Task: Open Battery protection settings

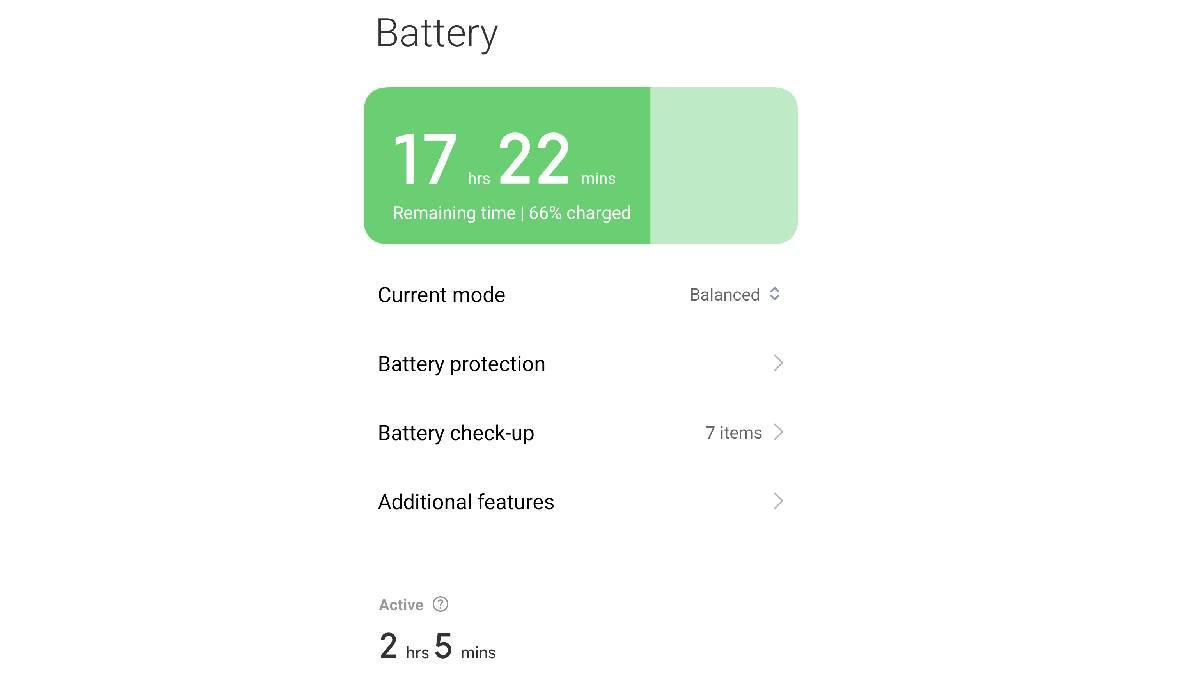Action: (x=580, y=364)
